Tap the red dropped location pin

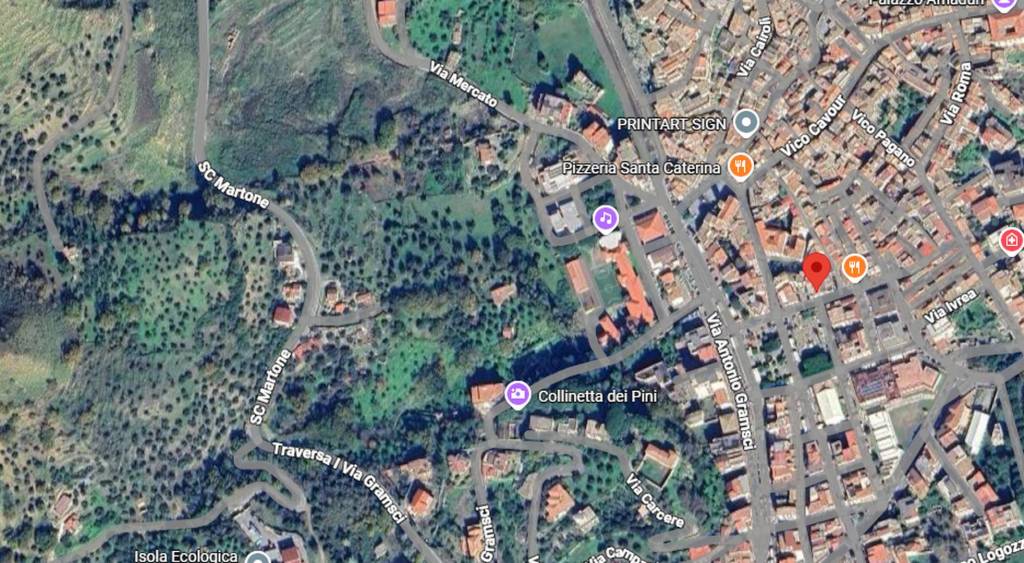click(817, 269)
